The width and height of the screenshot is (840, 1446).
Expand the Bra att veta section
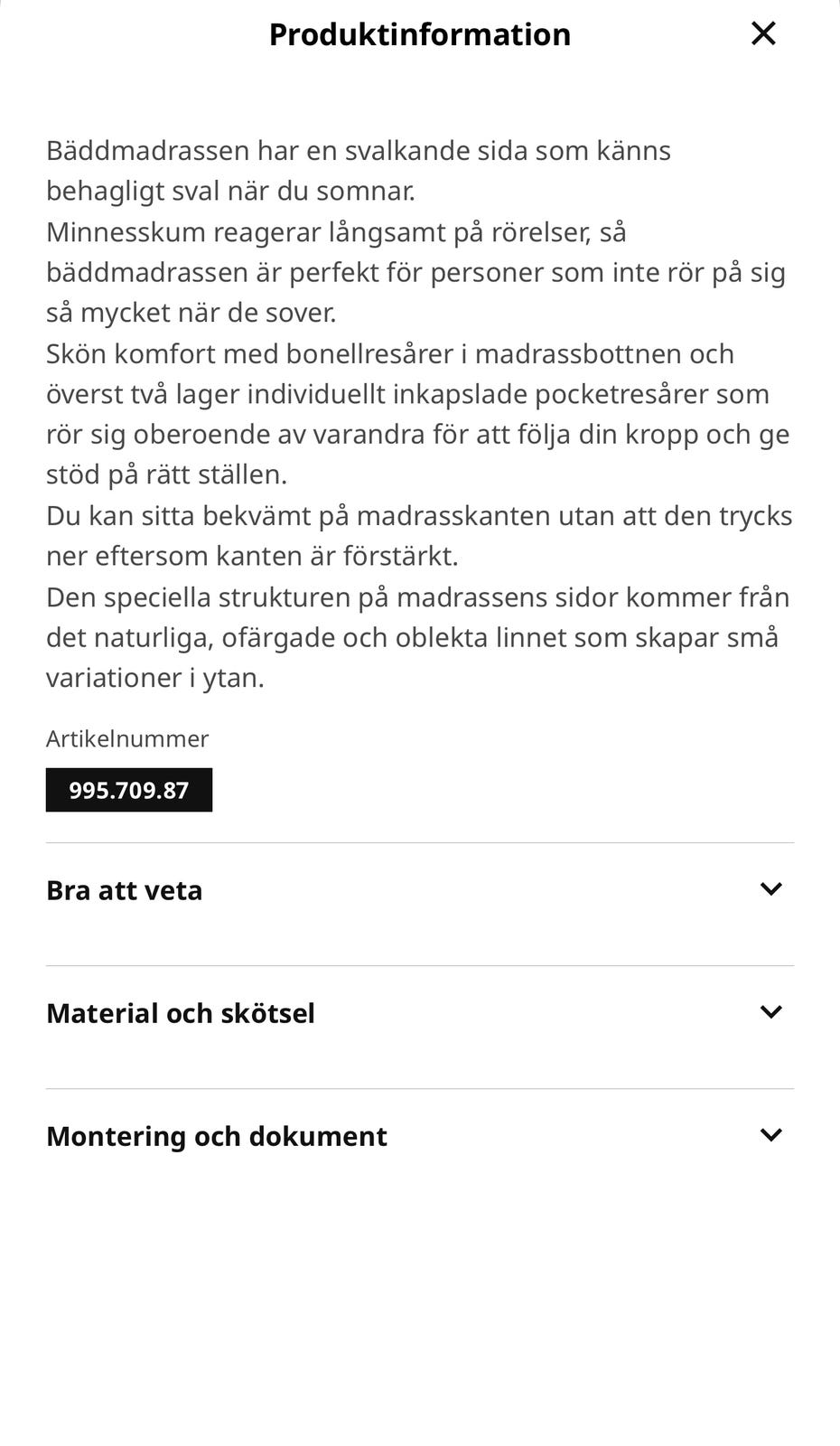click(x=420, y=890)
